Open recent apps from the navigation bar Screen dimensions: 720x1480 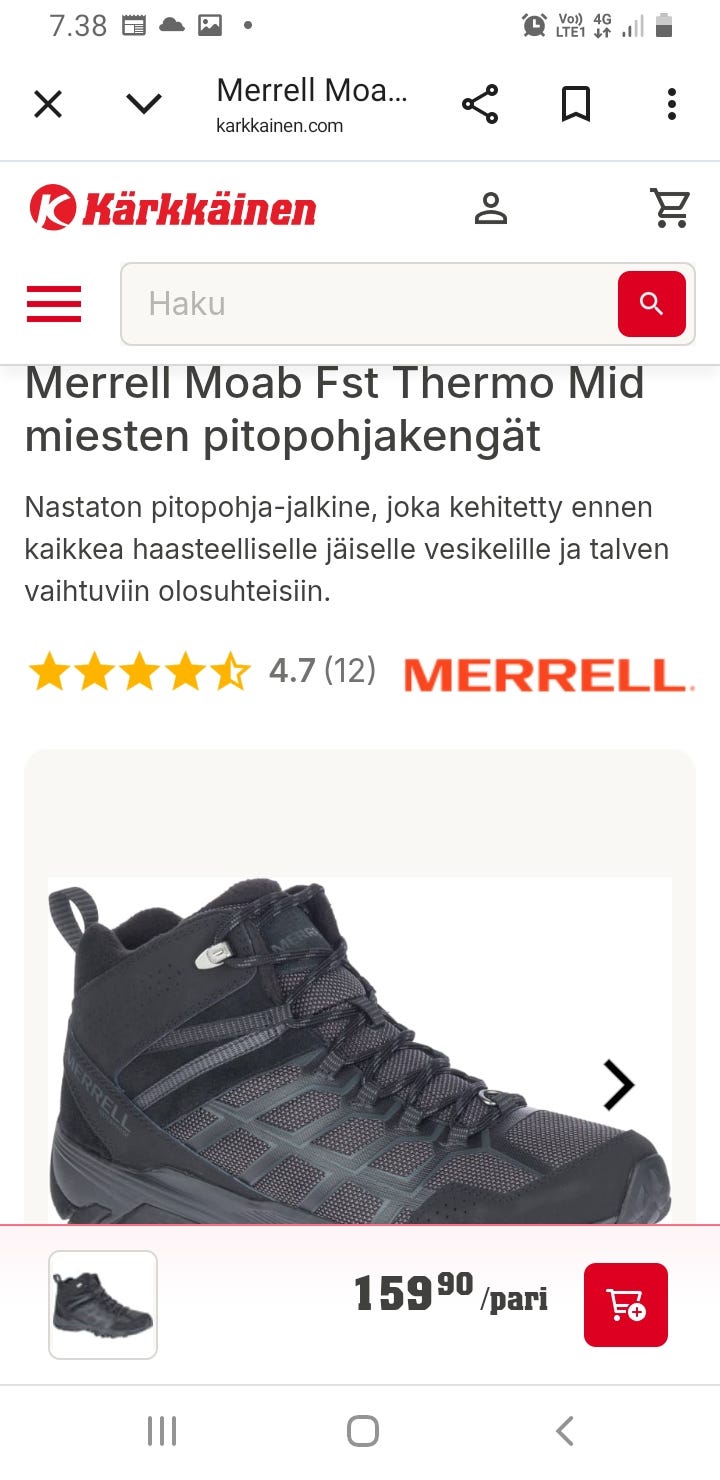click(162, 1431)
